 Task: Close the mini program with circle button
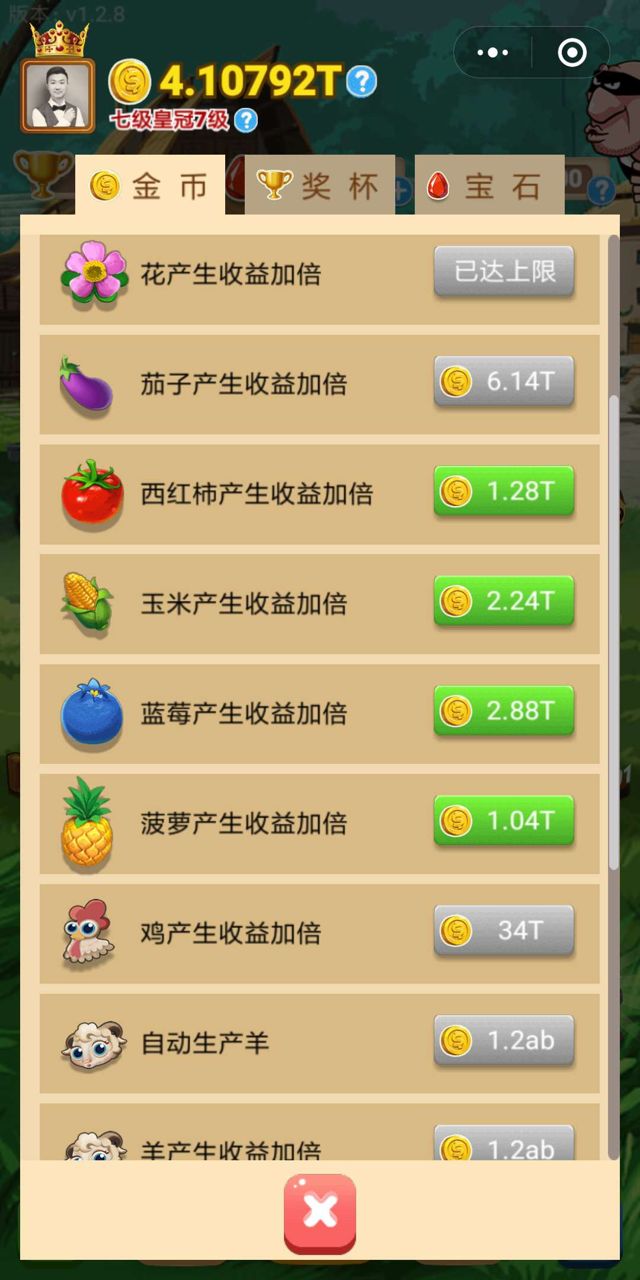point(572,52)
